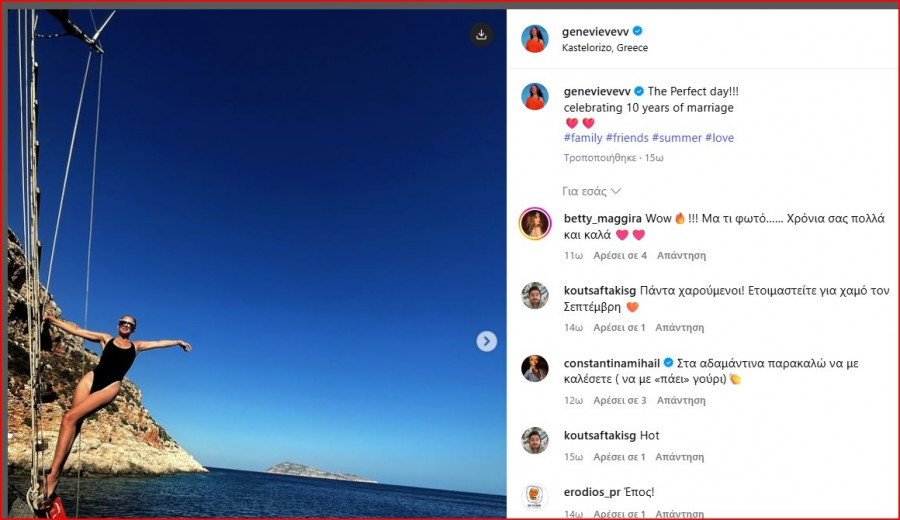Go to the next photo in carousel
The height and width of the screenshot is (520, 900).
(486, 342)
